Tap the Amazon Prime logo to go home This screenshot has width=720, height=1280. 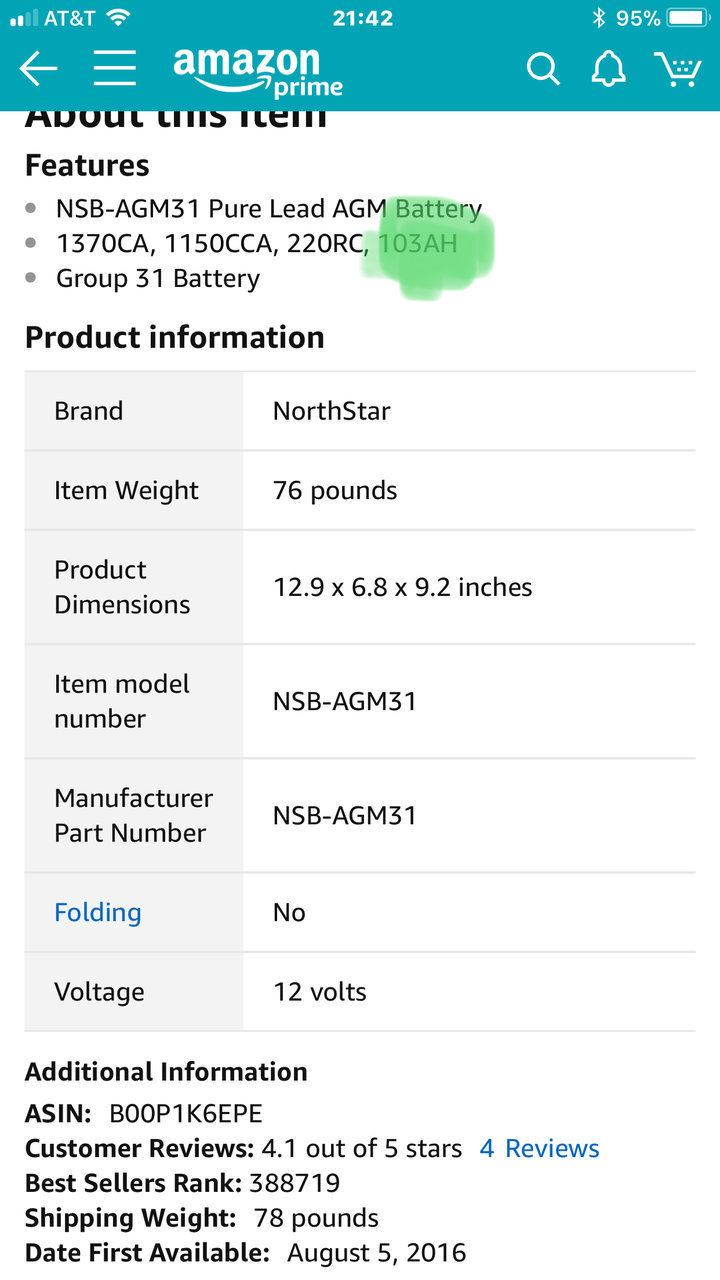(x=258, y=72)
